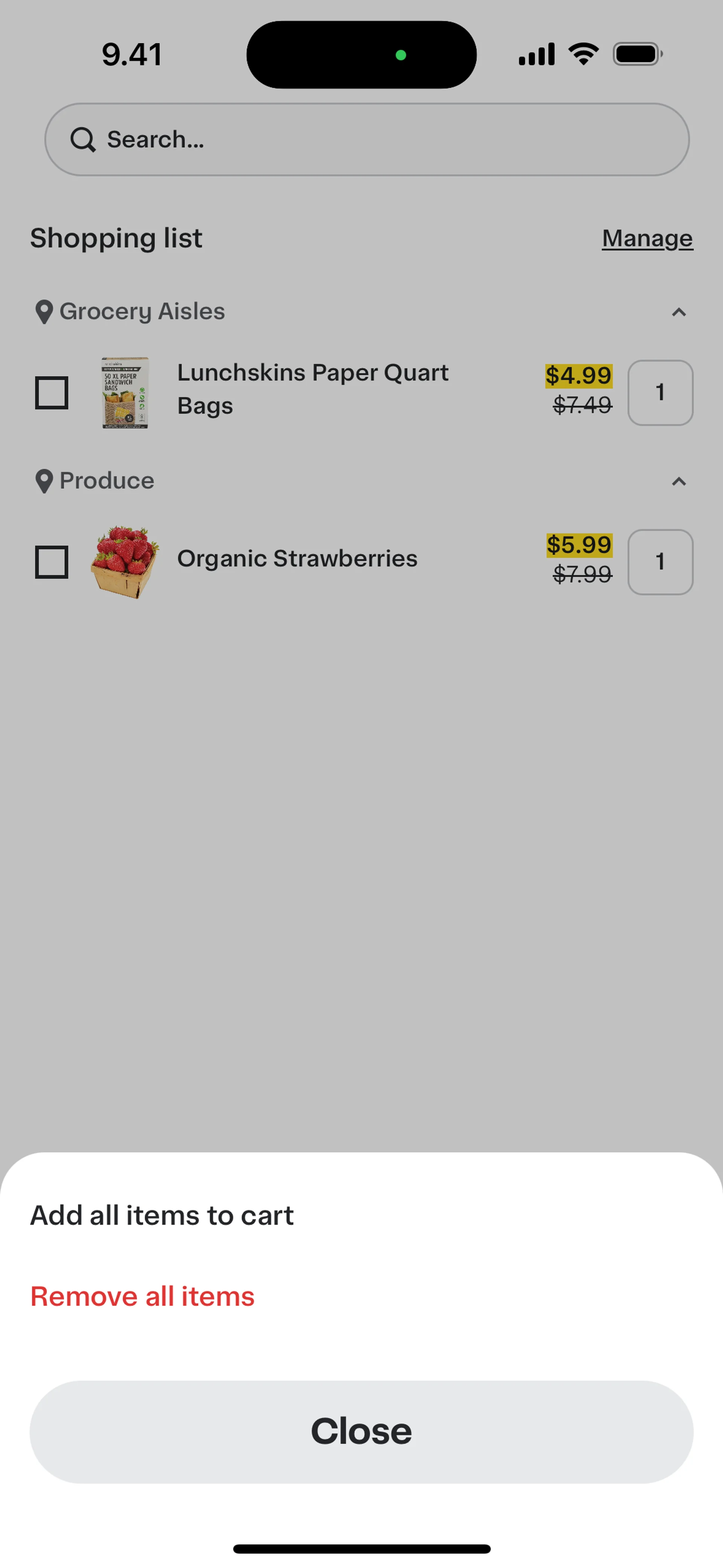Check the Lunchskins Paper Quart Bags box
723x1568 pixels.
pyautogui.click(x=52, y=393)
